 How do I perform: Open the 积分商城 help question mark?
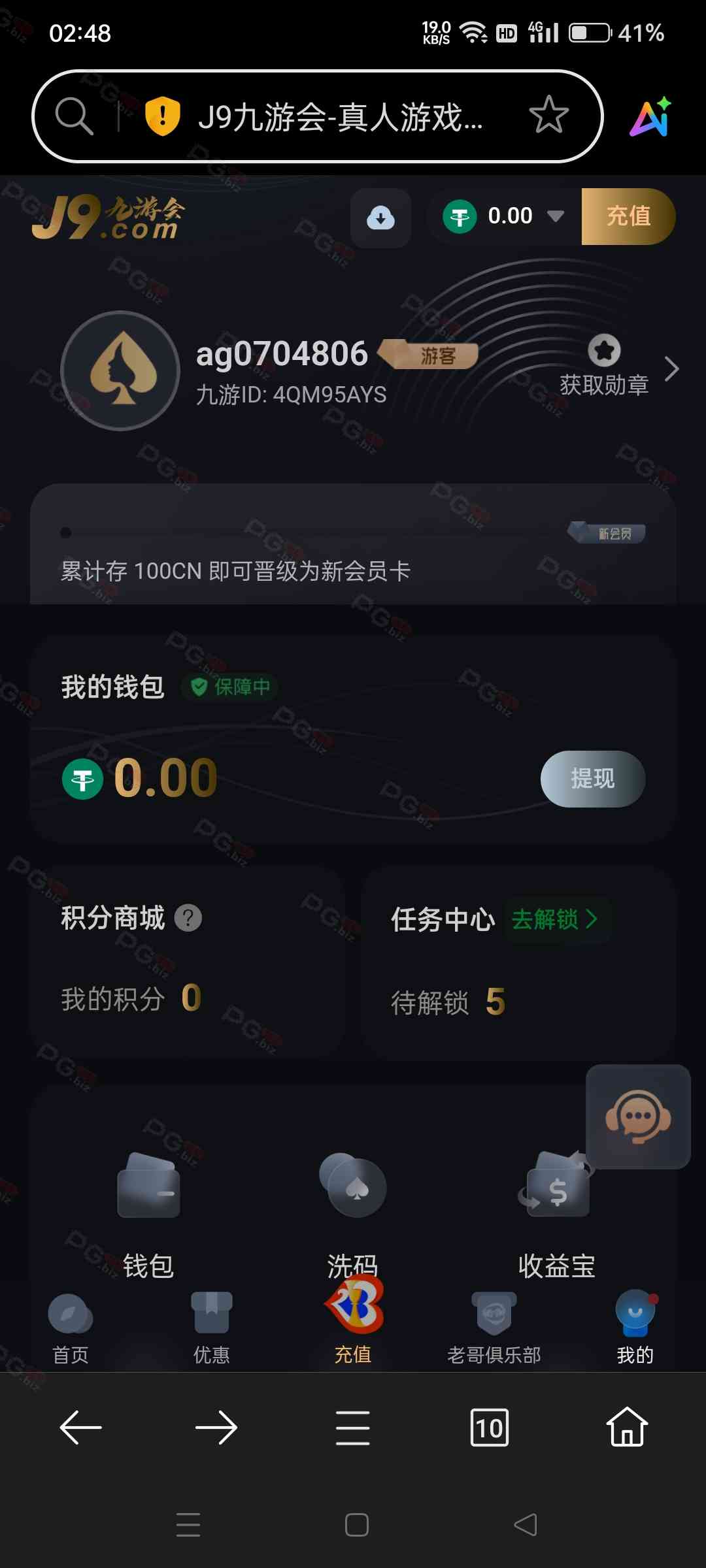(188, 918)
